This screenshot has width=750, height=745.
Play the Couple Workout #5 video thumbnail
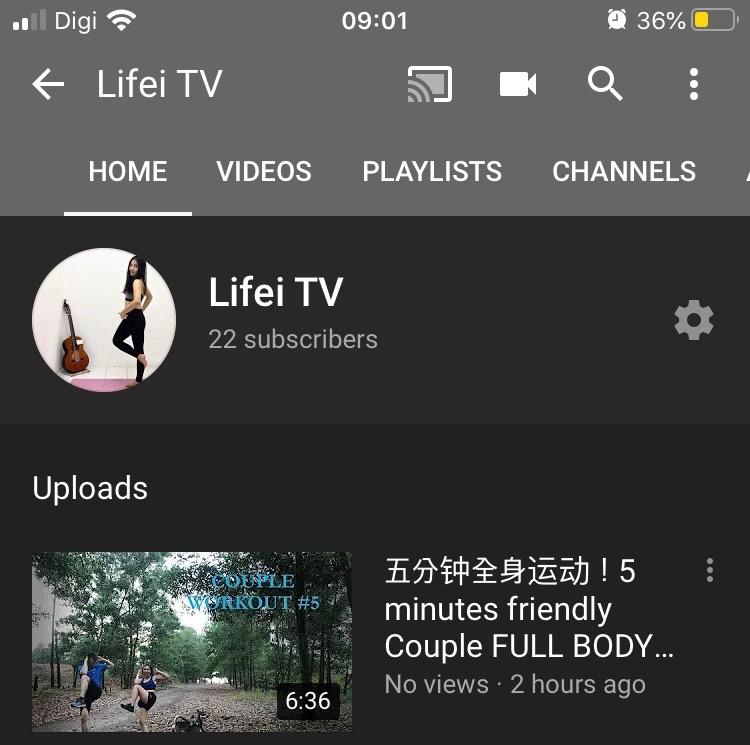192,641
